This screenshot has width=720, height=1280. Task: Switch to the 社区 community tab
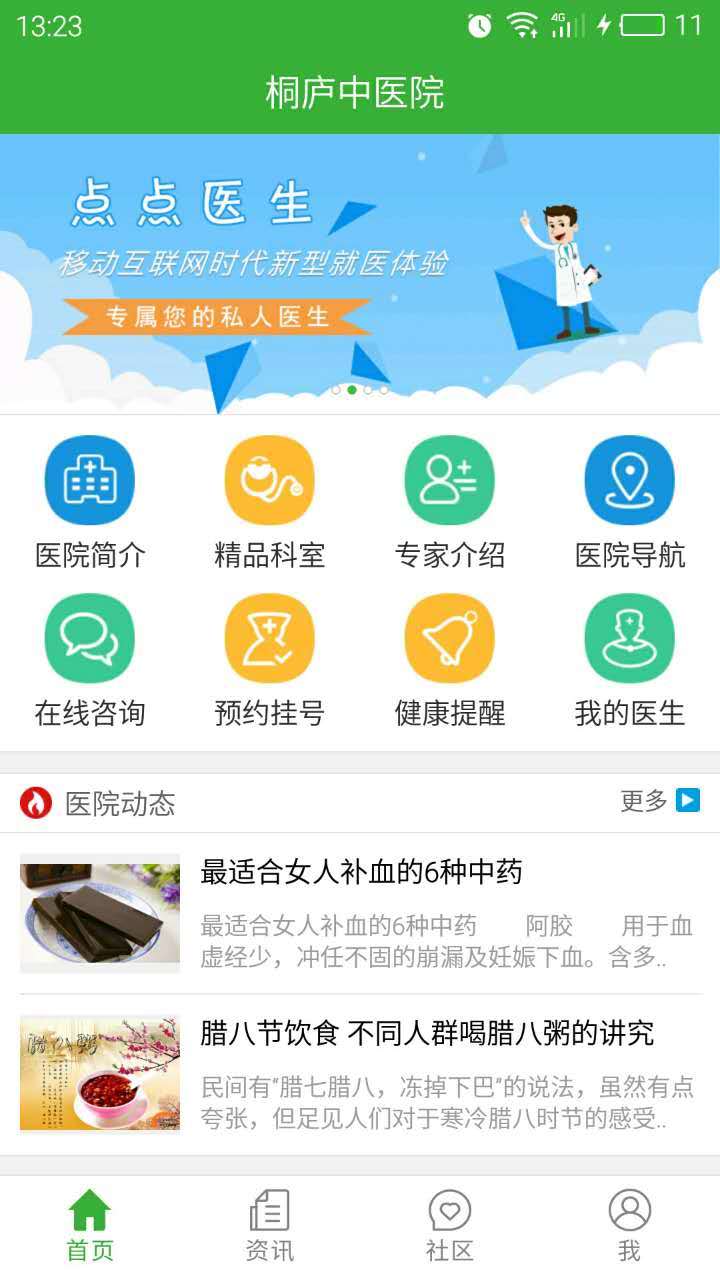click(x=450, y=1226)
